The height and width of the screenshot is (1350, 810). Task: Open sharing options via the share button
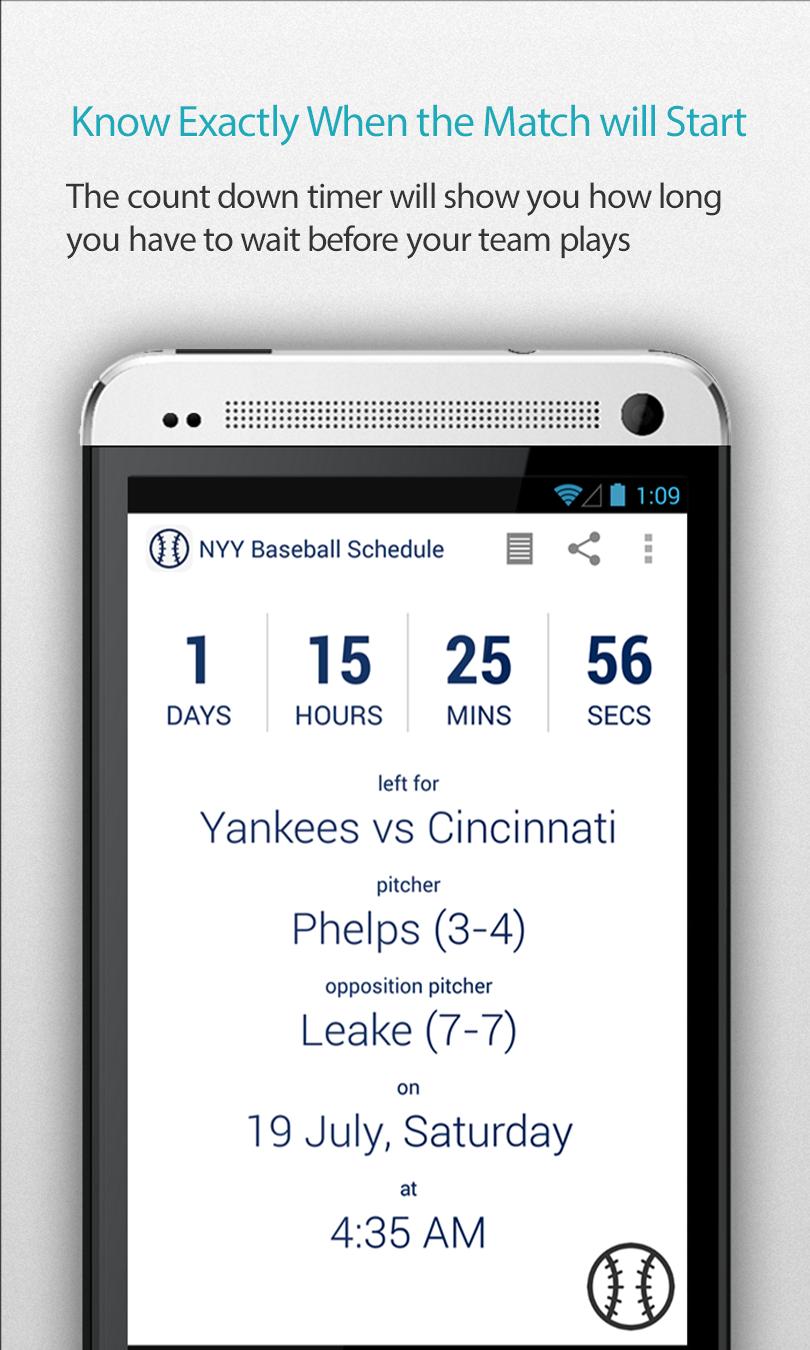point(583,548)
